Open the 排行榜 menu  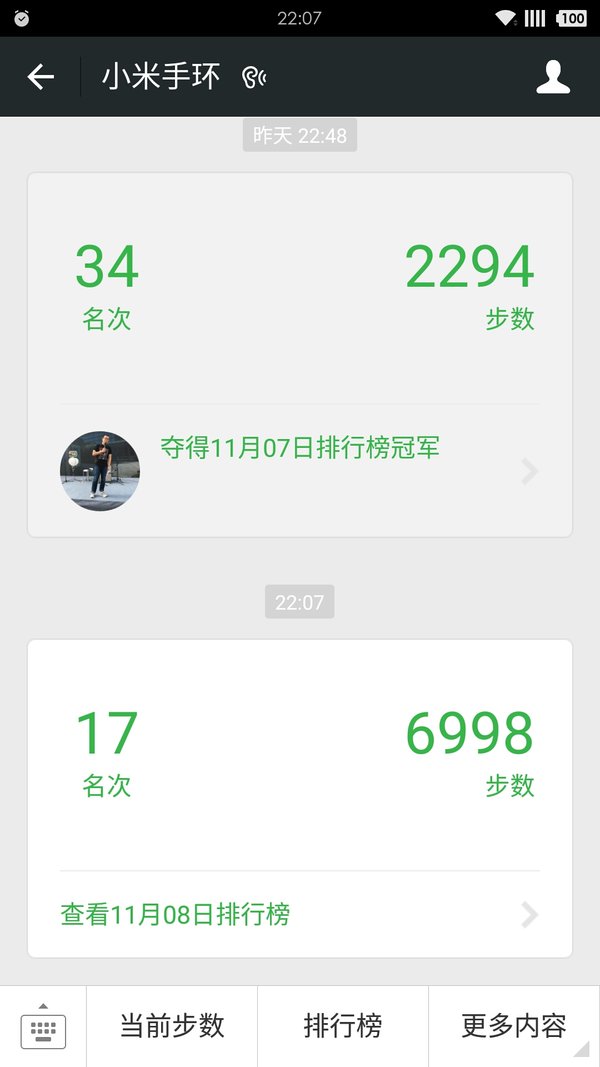pos(343,1026)
